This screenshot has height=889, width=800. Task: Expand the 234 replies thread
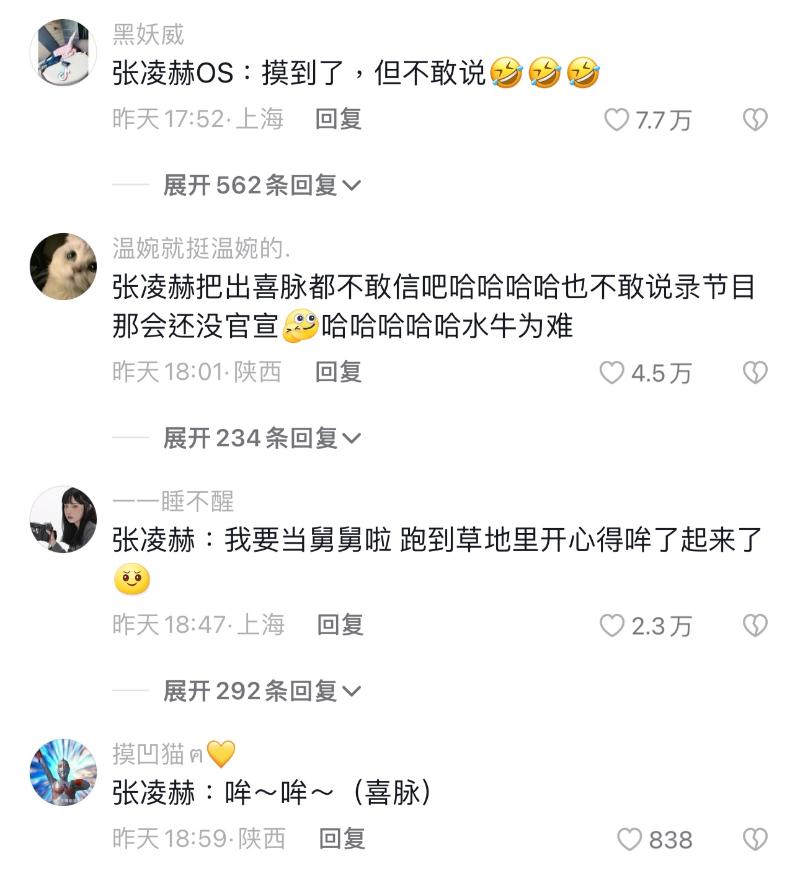point(262,437)
